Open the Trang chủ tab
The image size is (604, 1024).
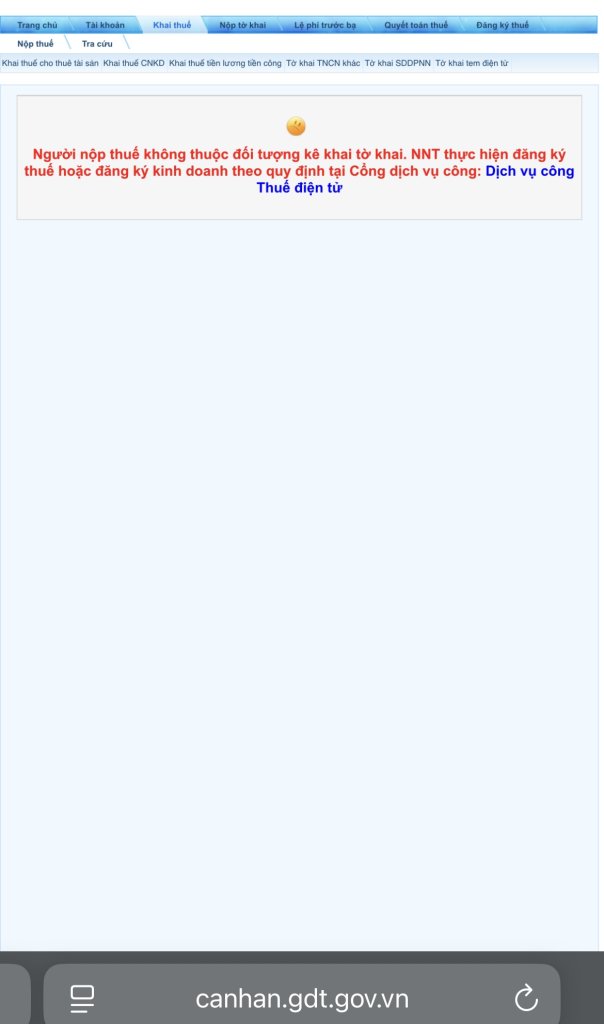pos(37,25)
